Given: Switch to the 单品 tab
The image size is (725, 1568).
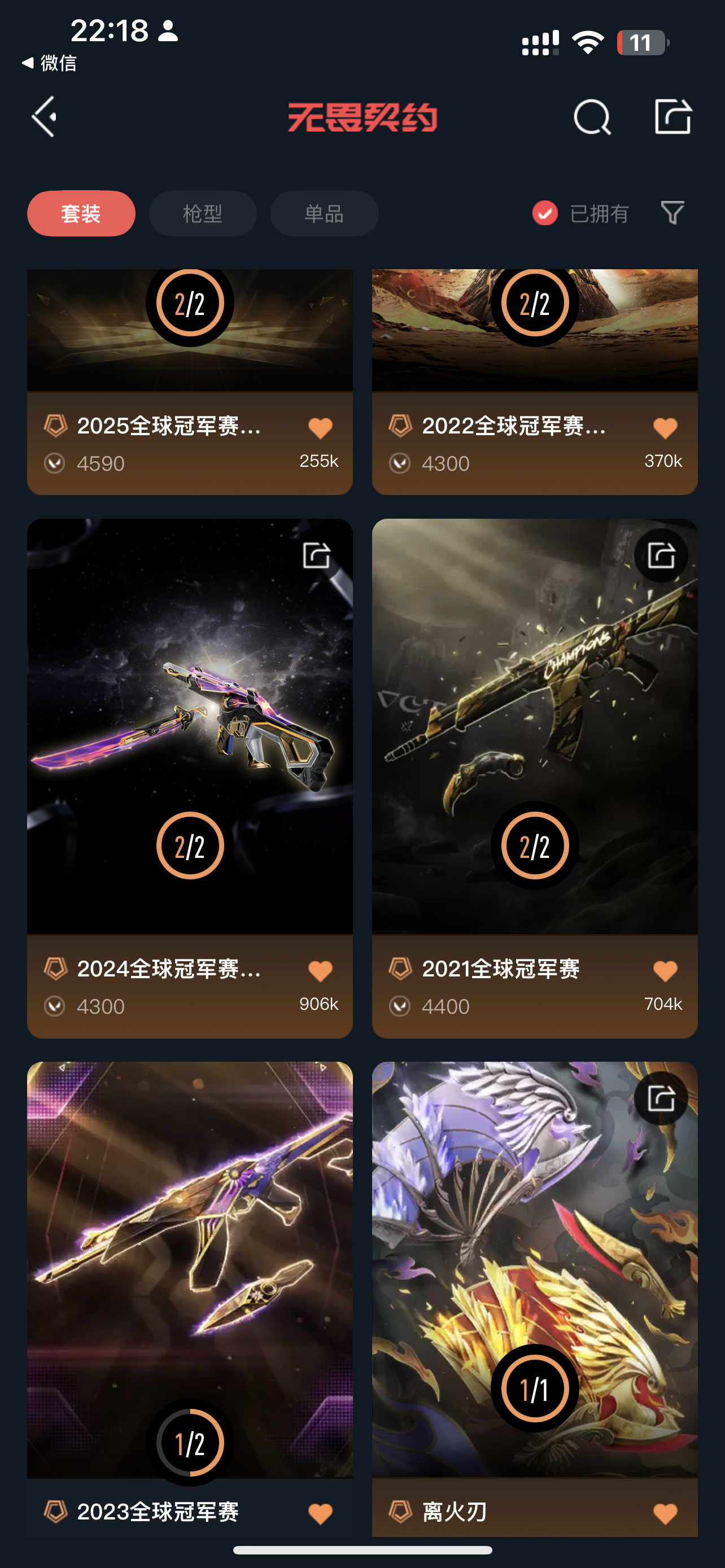Looking at the screenshot, I should tap(324, 214).
